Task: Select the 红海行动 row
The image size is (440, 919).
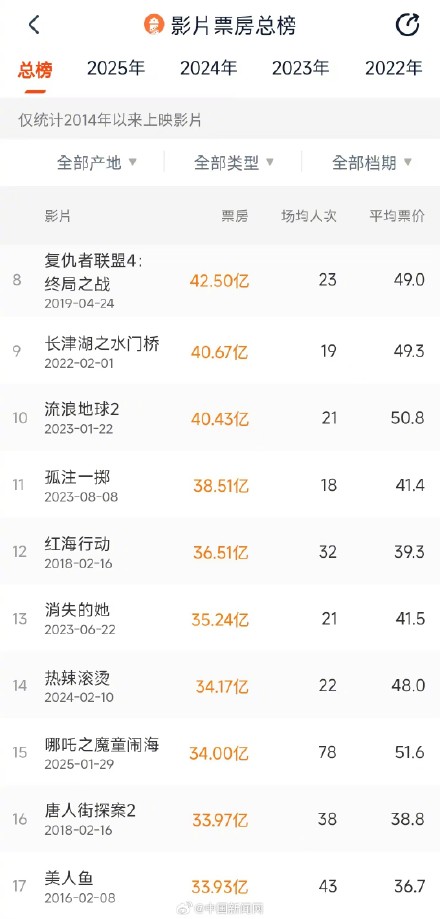Action: point(220,552)
